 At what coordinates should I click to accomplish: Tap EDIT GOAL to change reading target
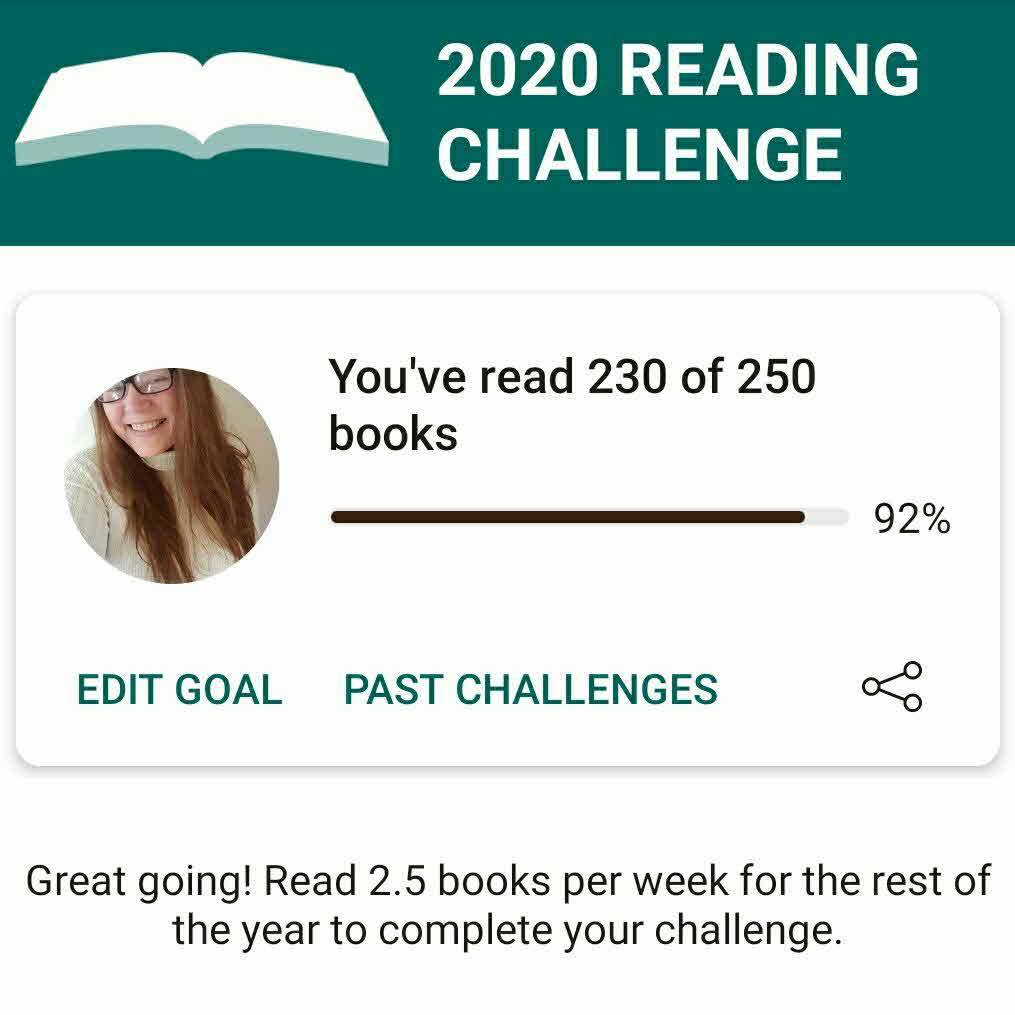[180, 690]
